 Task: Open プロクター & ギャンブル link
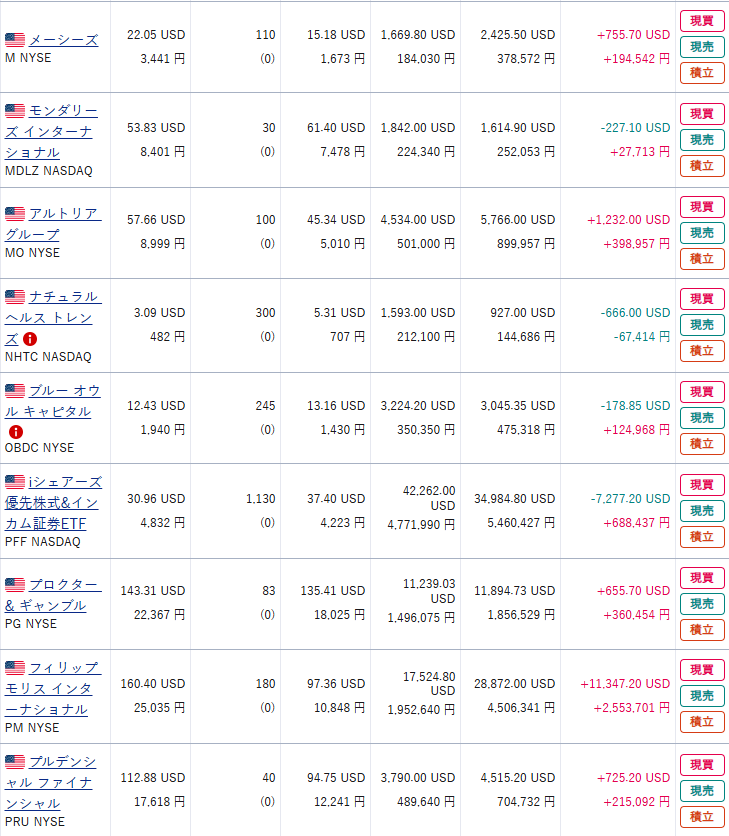coord(65,585)
